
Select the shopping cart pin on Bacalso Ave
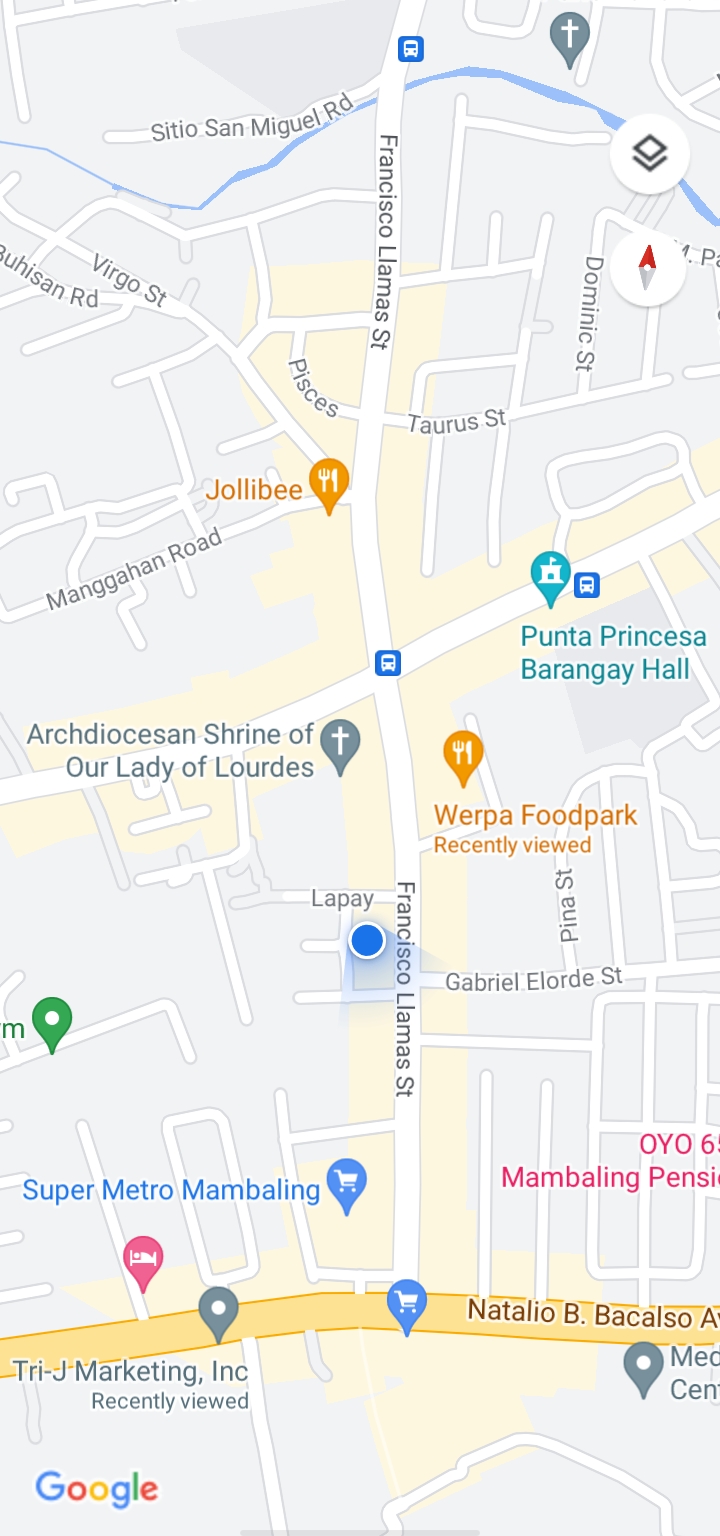406,1303
